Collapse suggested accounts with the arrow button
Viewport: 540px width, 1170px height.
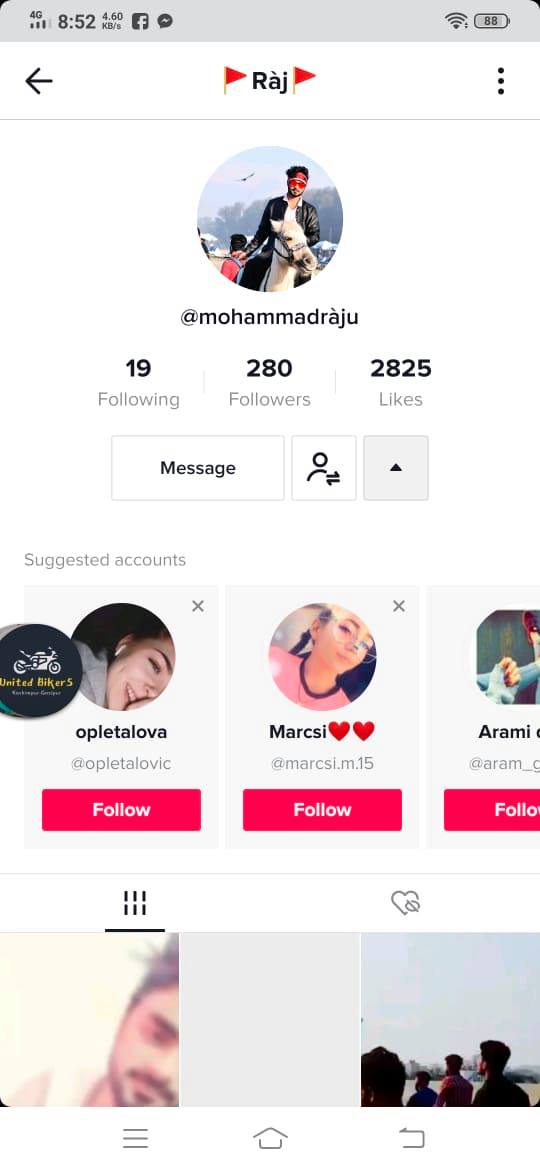[396, 468]
